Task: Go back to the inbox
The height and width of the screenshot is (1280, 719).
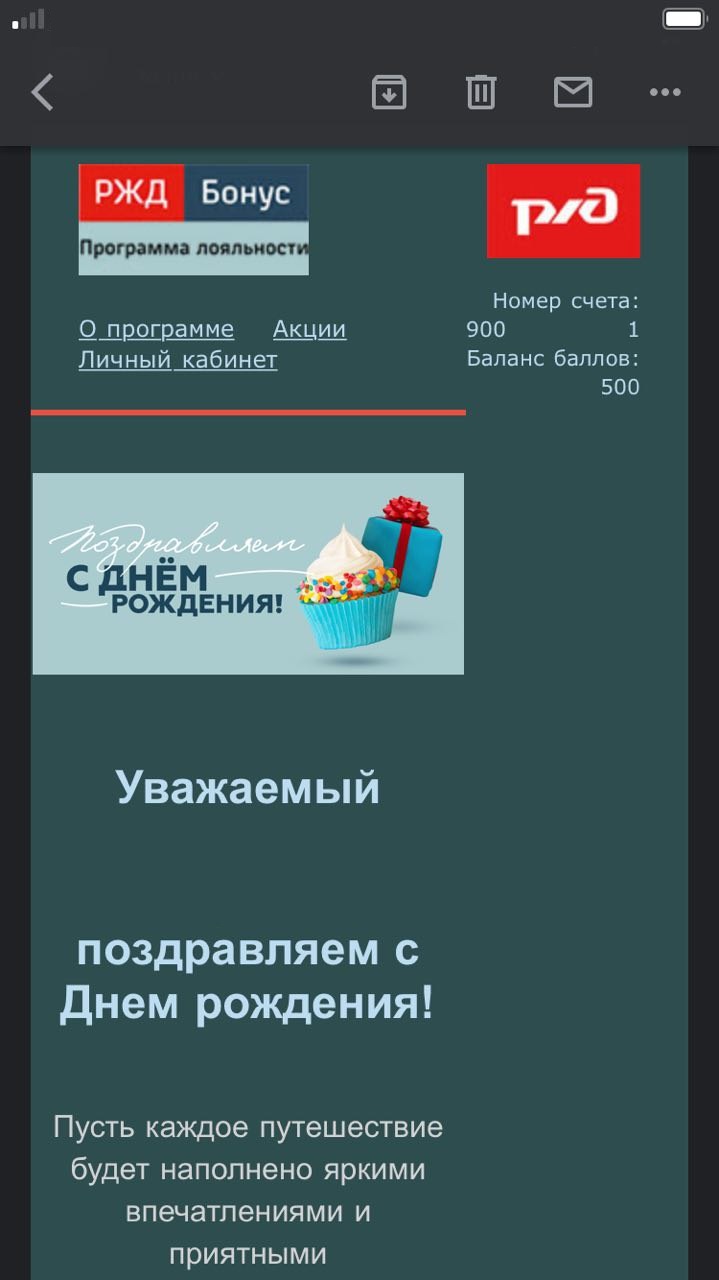Action: pyautogui.click(x=42, y=93)
